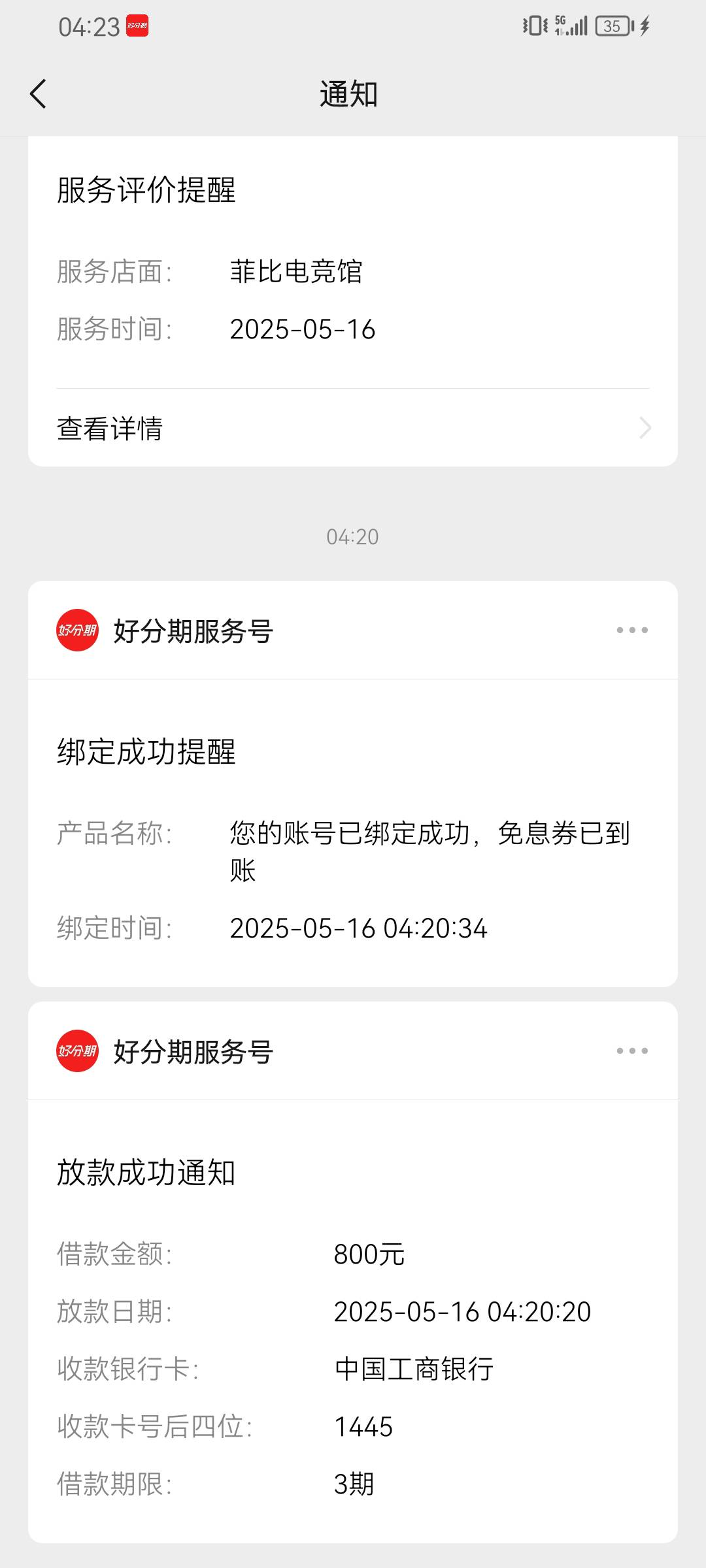Open the 绑定成功提醒 notification card

353,833
